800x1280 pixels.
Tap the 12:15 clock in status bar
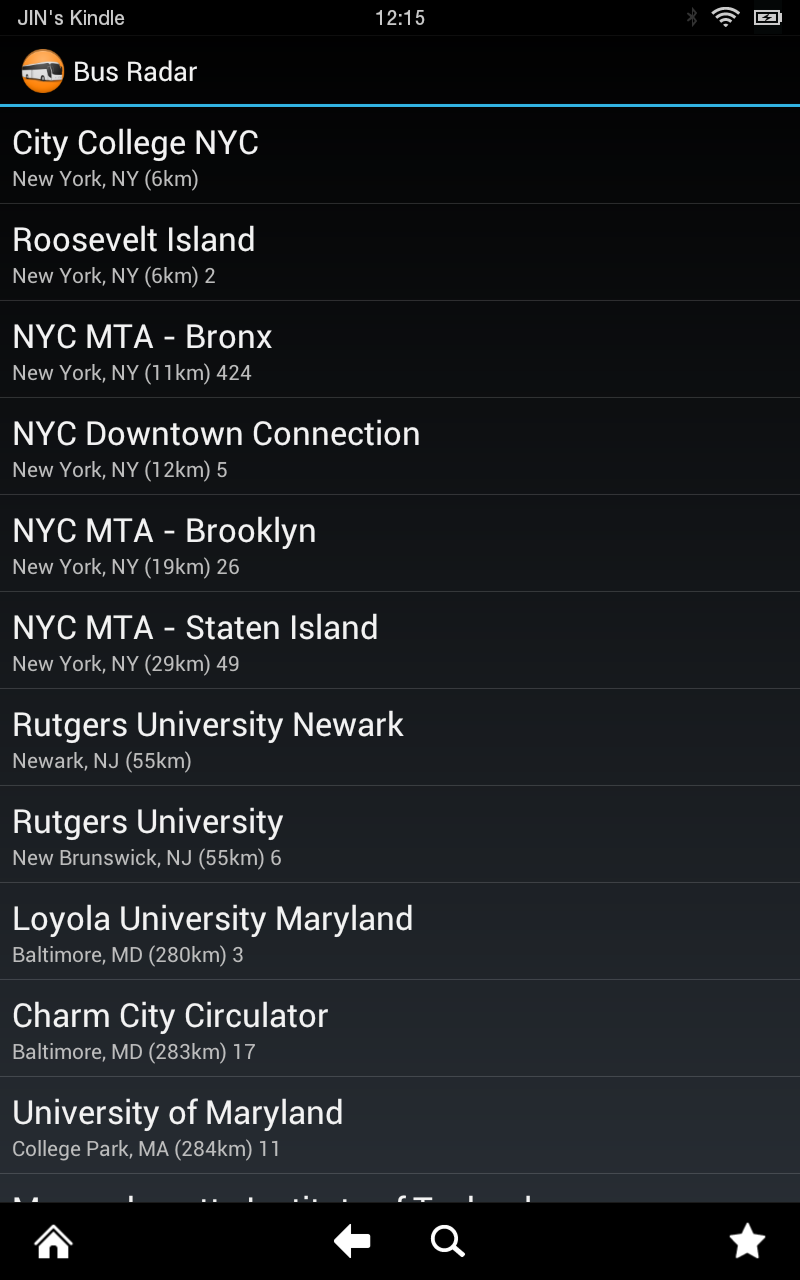tap(400, 17)
